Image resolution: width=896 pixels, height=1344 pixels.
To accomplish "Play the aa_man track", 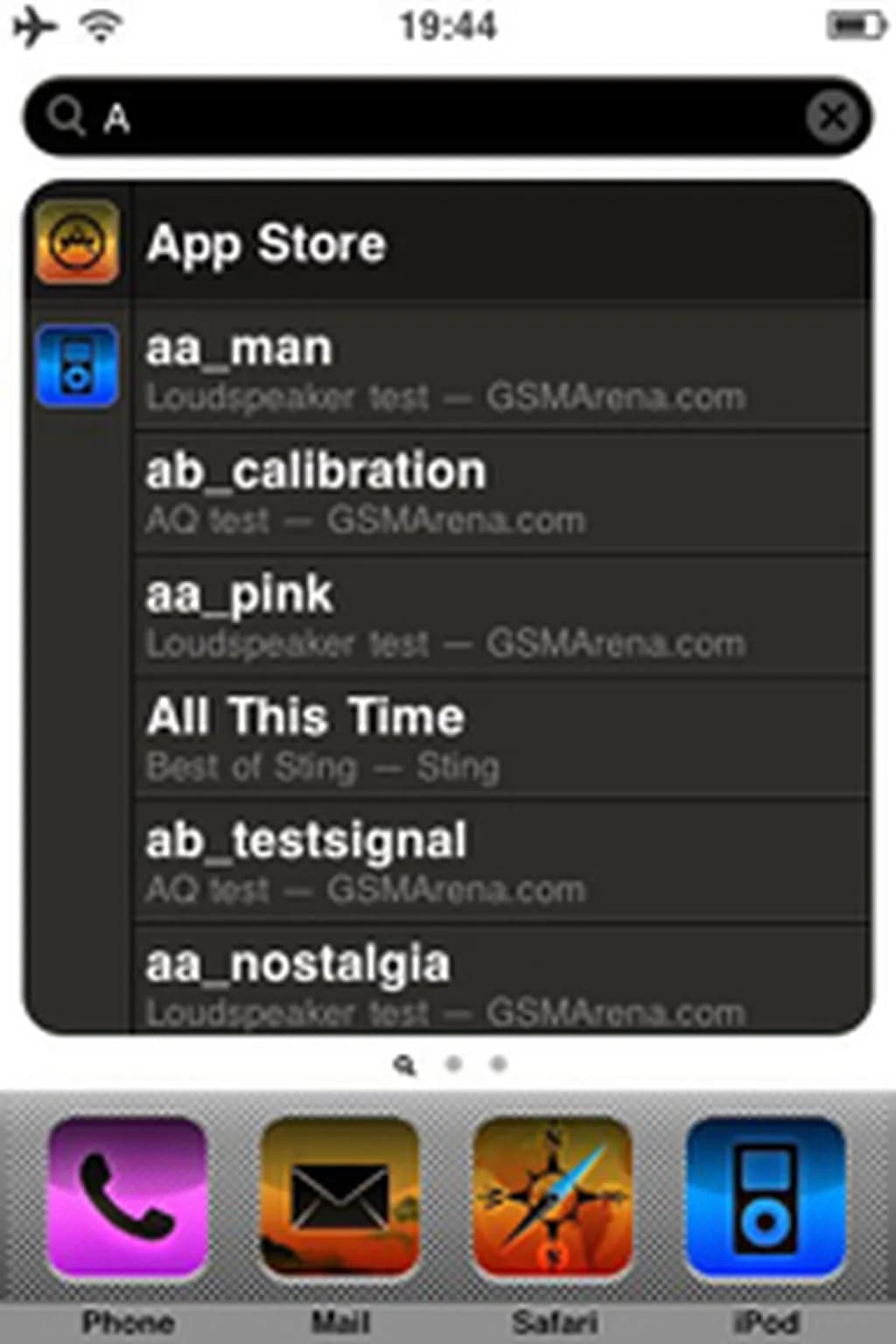I will 499,367.
